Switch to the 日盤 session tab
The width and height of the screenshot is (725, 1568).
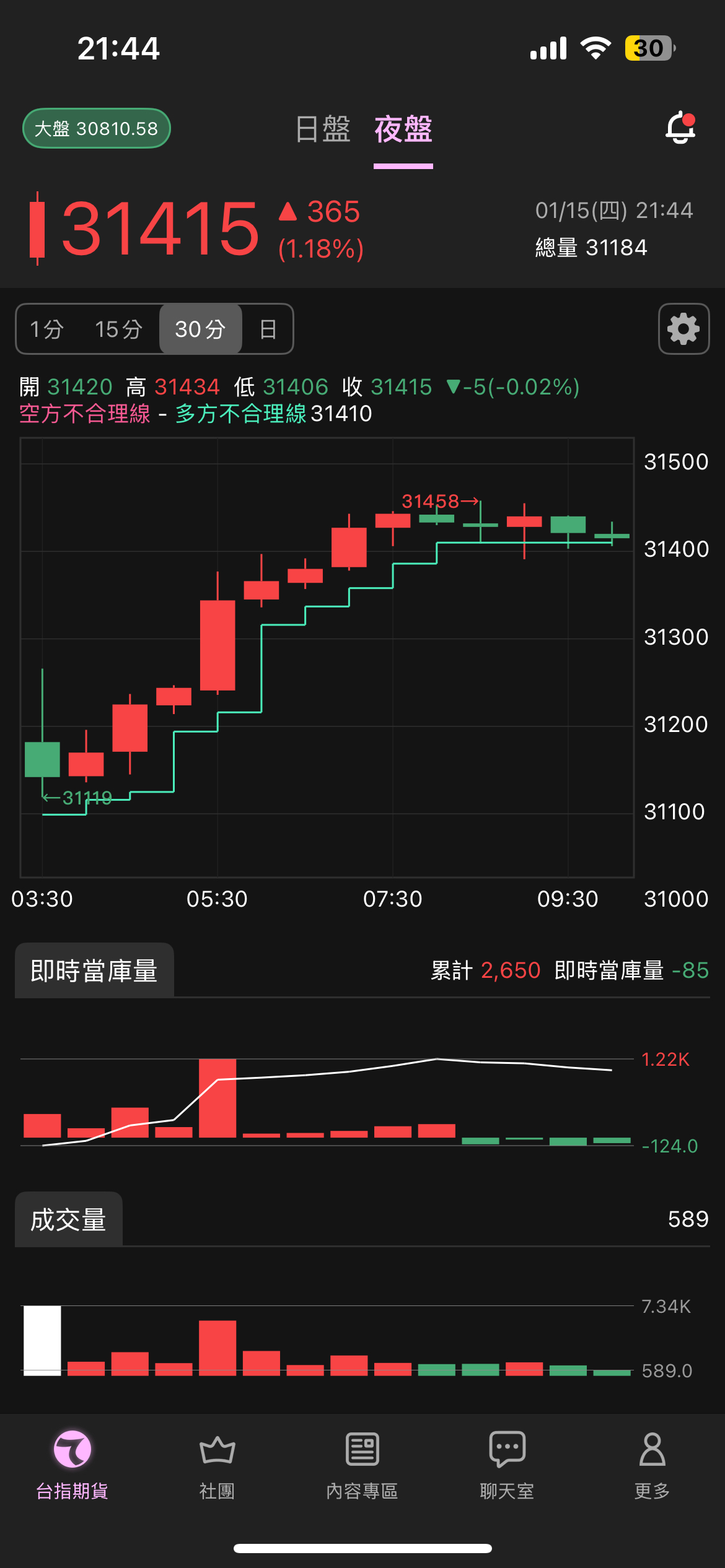click(x=323, y=129)
